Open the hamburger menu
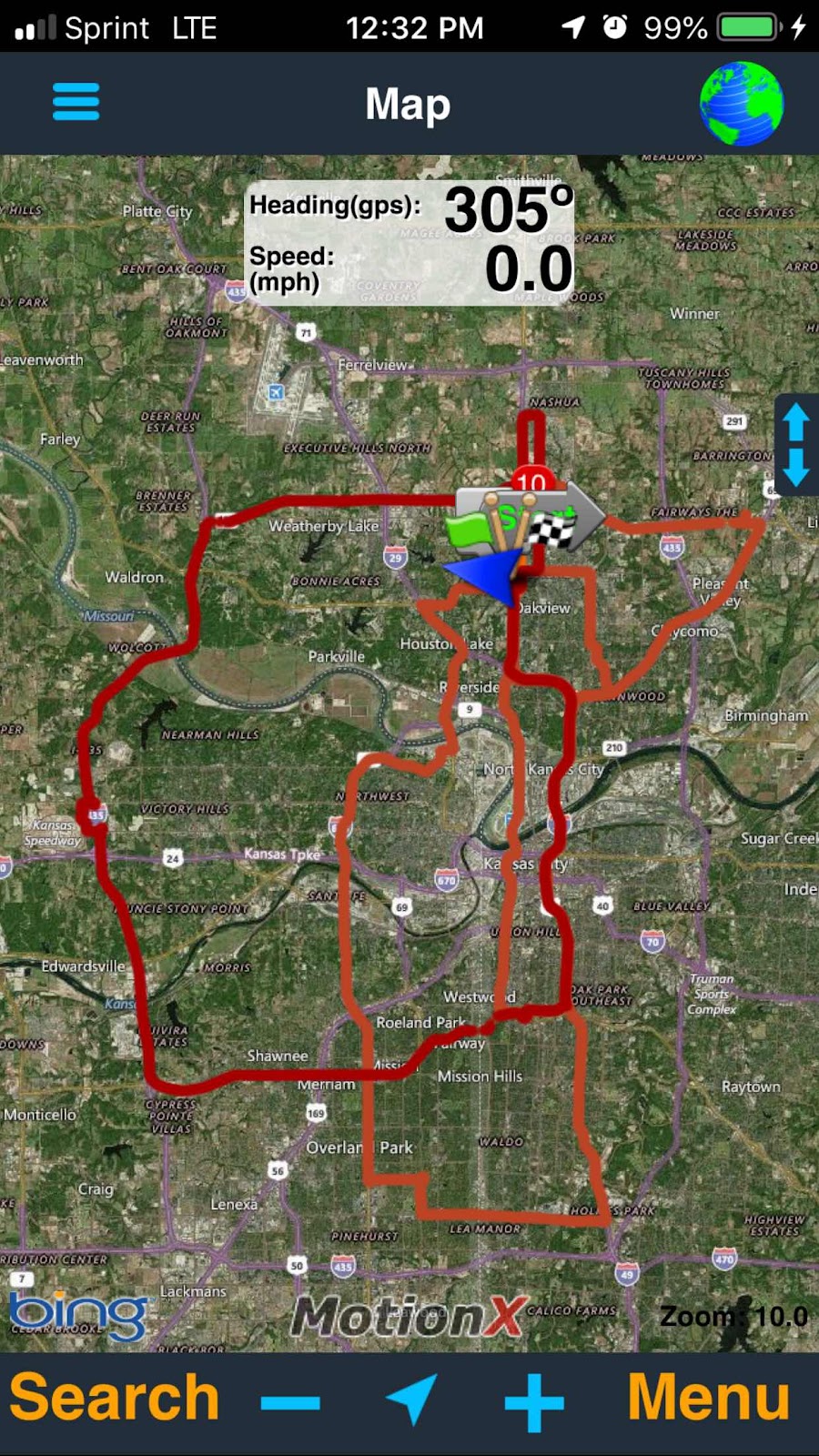Screen dimensions: 819x1456 tap(76, 102)
